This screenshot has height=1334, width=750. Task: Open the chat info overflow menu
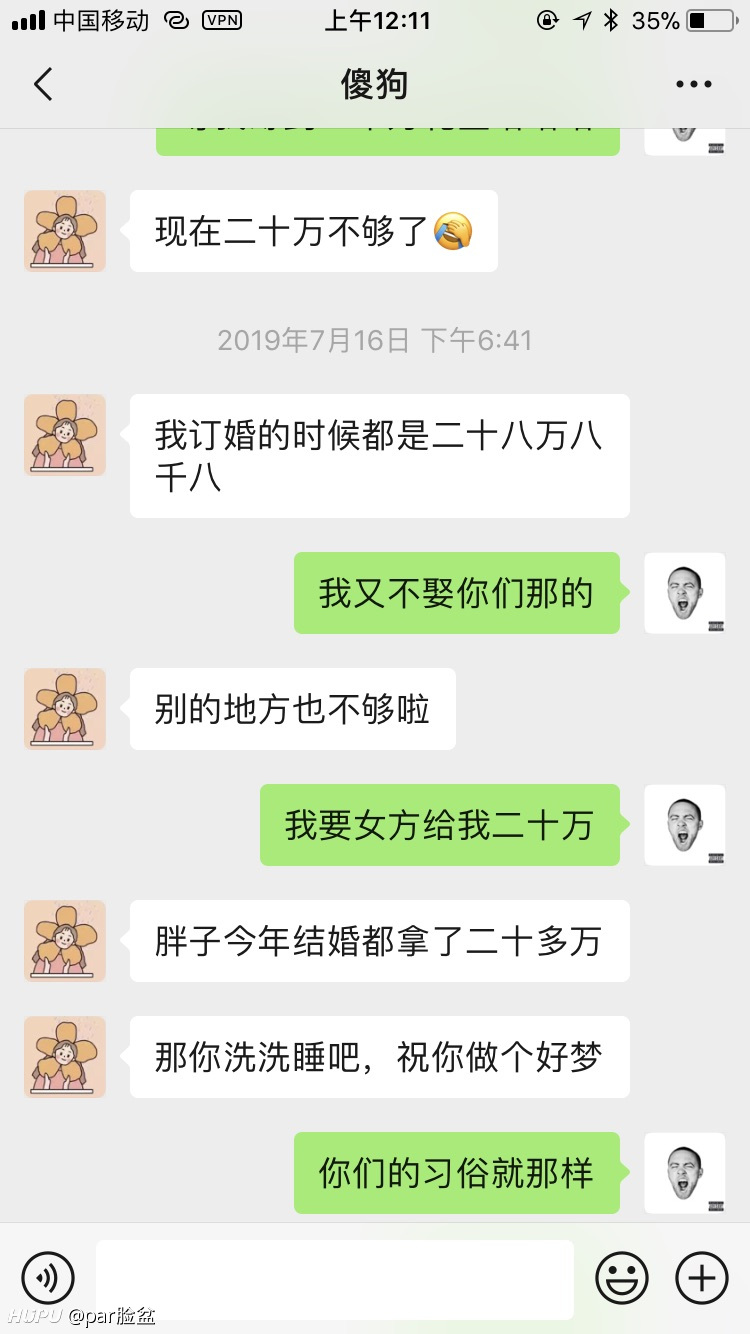tap(693, 85)
